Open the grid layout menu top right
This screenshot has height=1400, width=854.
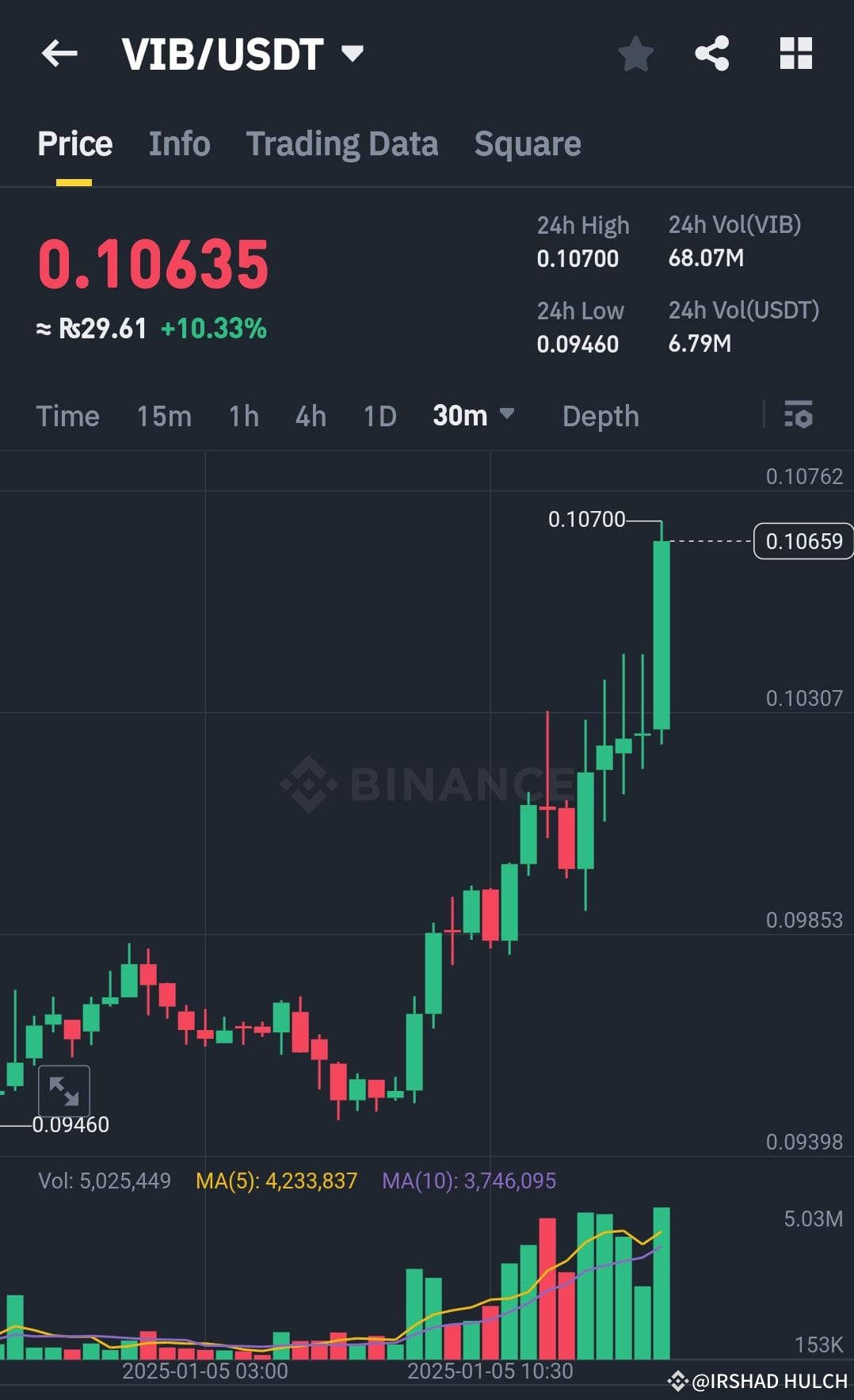tap(795, 52)
